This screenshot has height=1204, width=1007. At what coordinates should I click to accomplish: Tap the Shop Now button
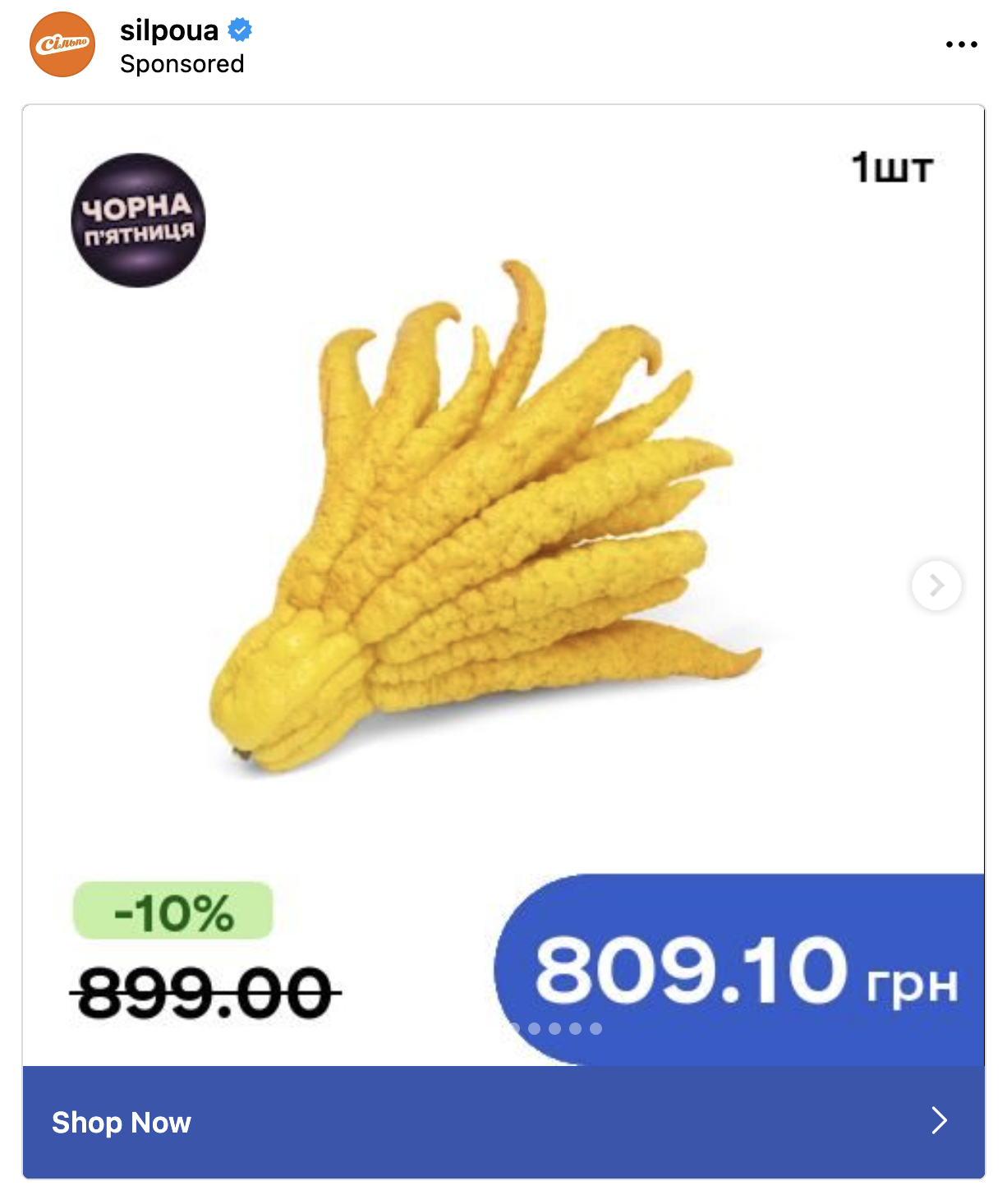503,1122
